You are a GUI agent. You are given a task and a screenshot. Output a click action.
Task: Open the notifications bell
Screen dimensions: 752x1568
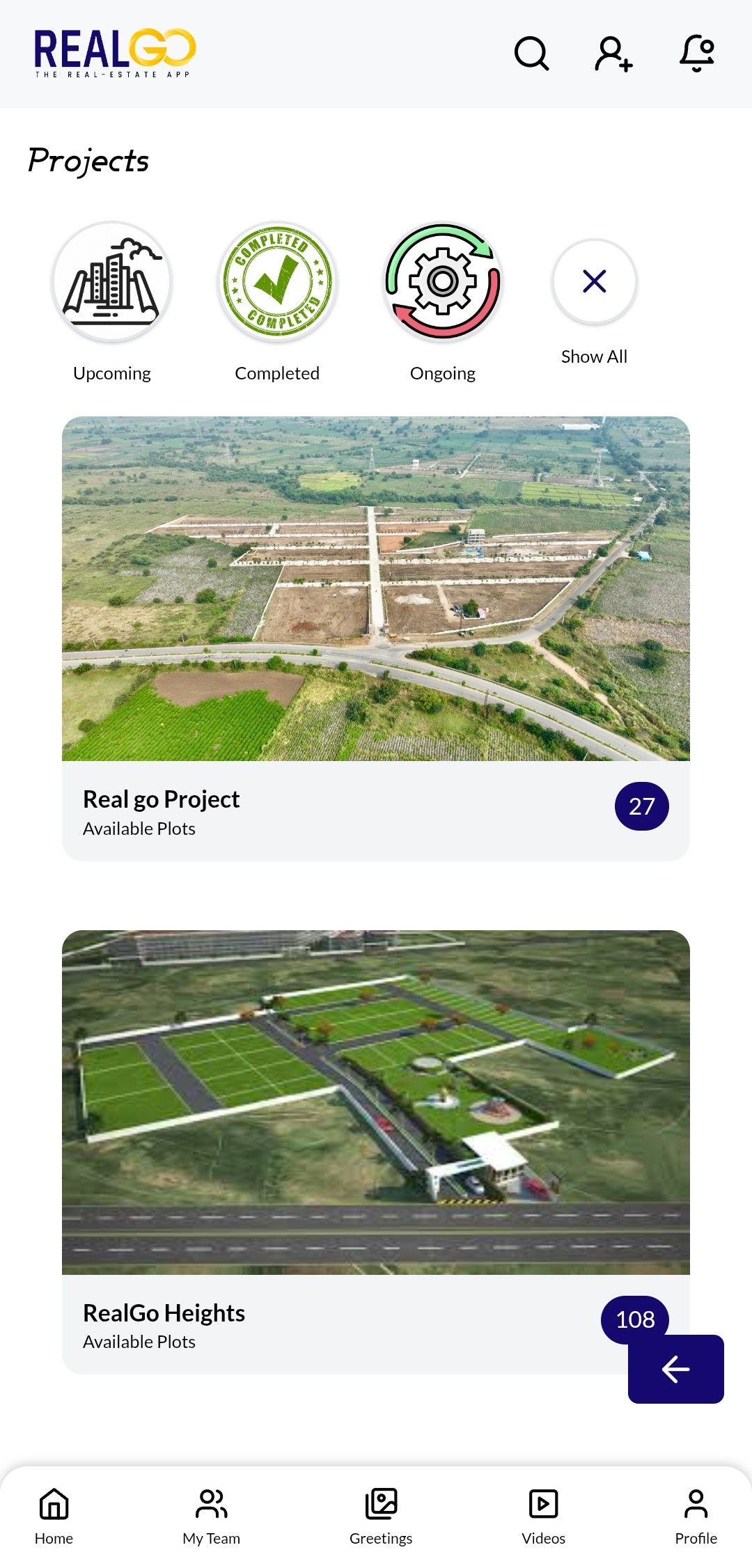[697, 54]
